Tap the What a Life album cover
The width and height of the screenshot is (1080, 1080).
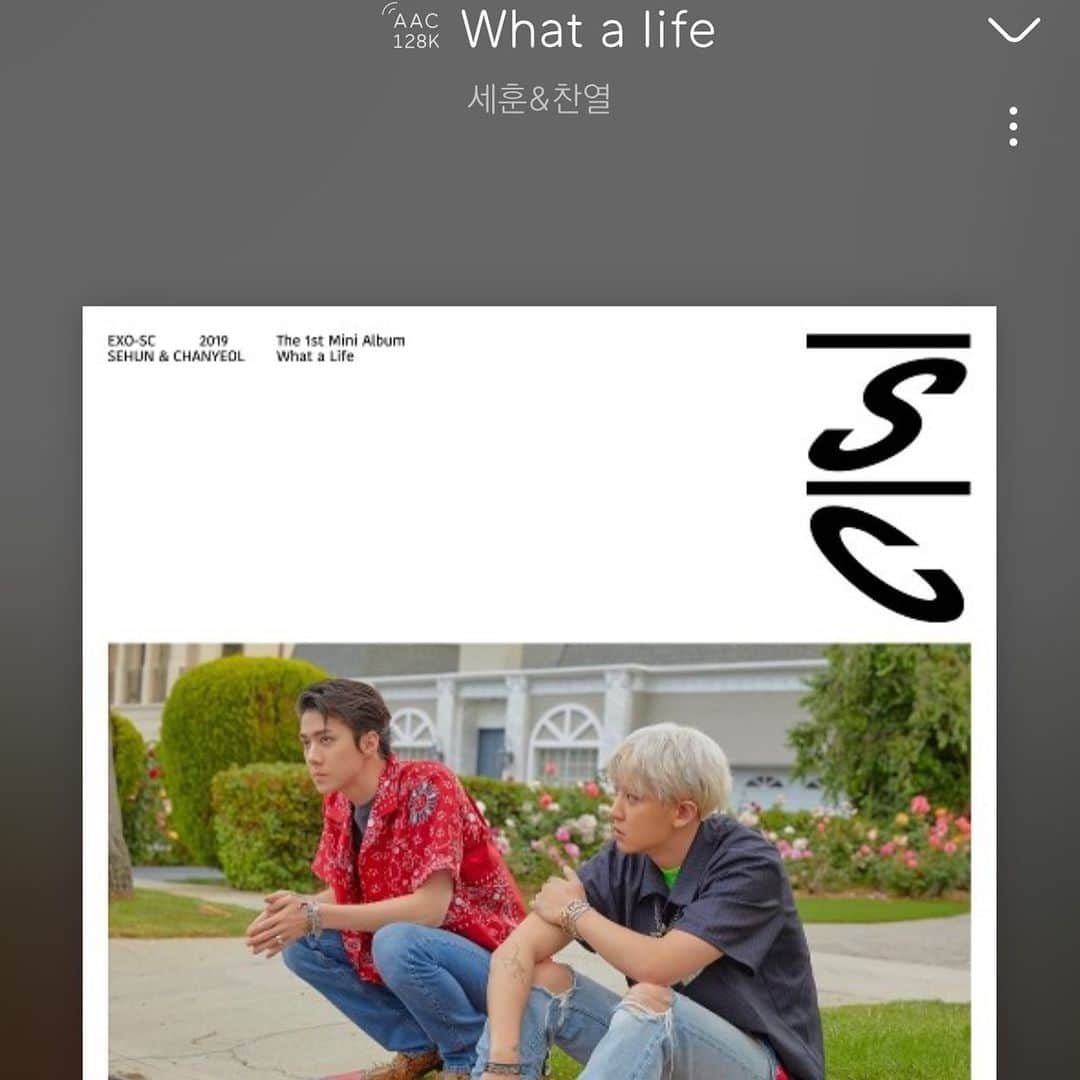click(539, 690)
